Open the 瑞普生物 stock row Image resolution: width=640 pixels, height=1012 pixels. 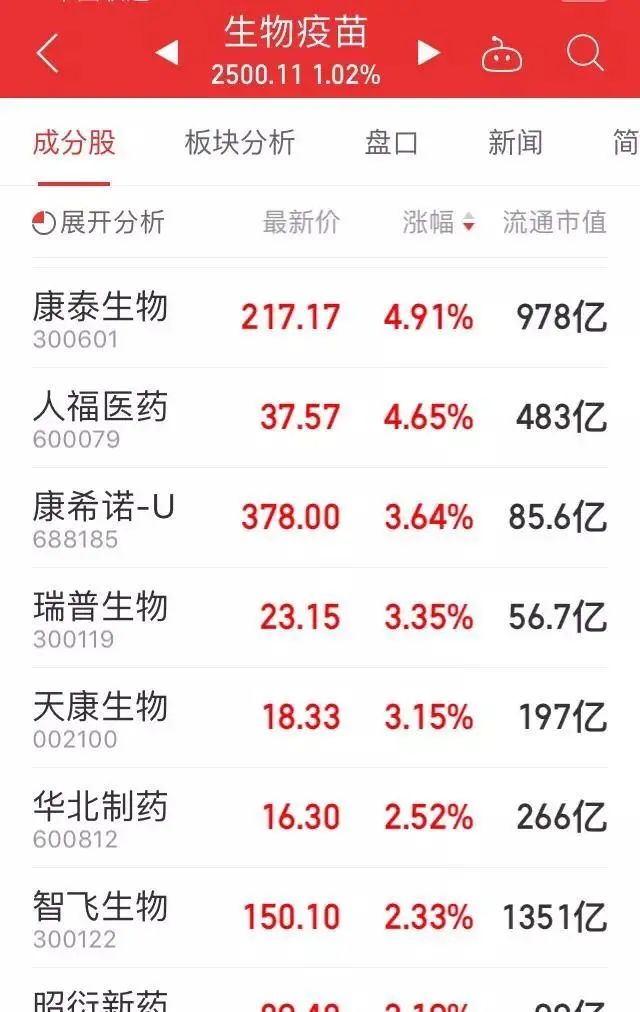pyautogui.click(x=320, y=618)
